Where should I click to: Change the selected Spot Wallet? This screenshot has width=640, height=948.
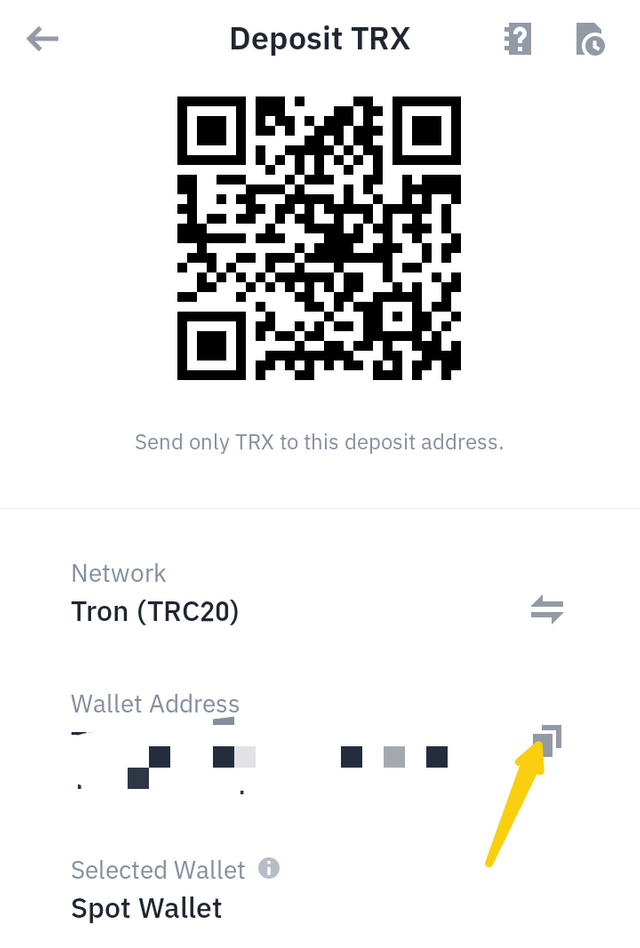tap(146, 907)
